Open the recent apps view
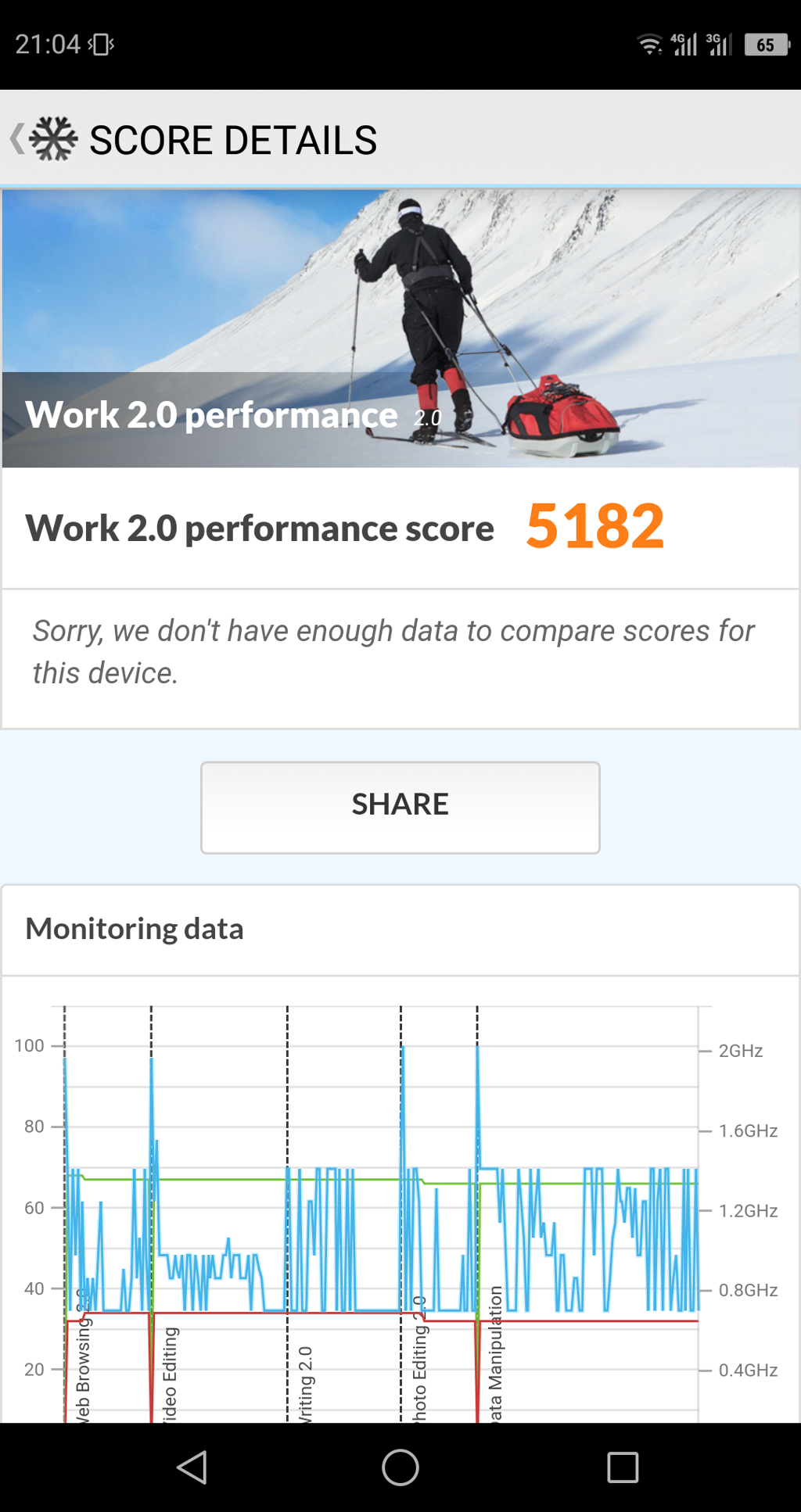This screenshot has height=1512, width=801. [623, 1467]
